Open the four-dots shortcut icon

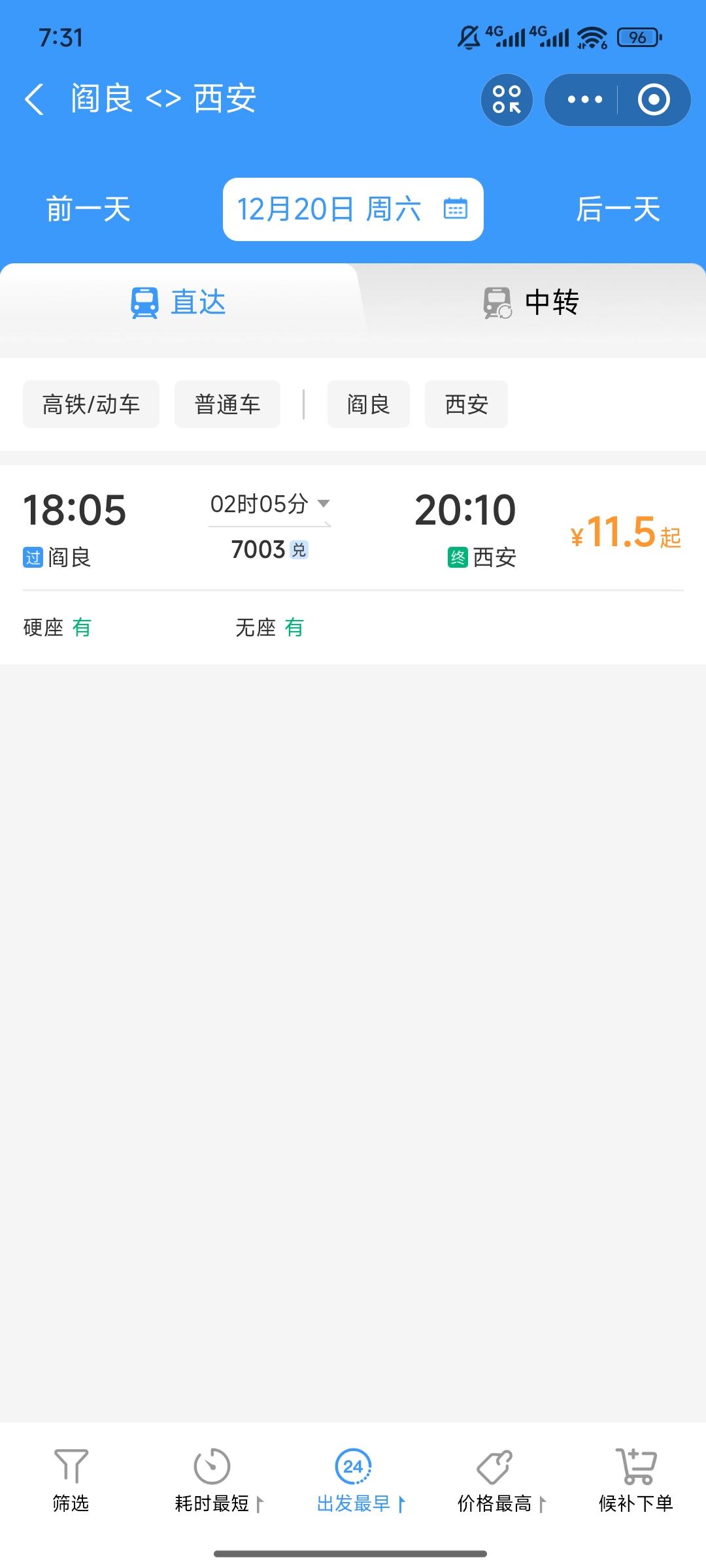(x=507, y=100)
